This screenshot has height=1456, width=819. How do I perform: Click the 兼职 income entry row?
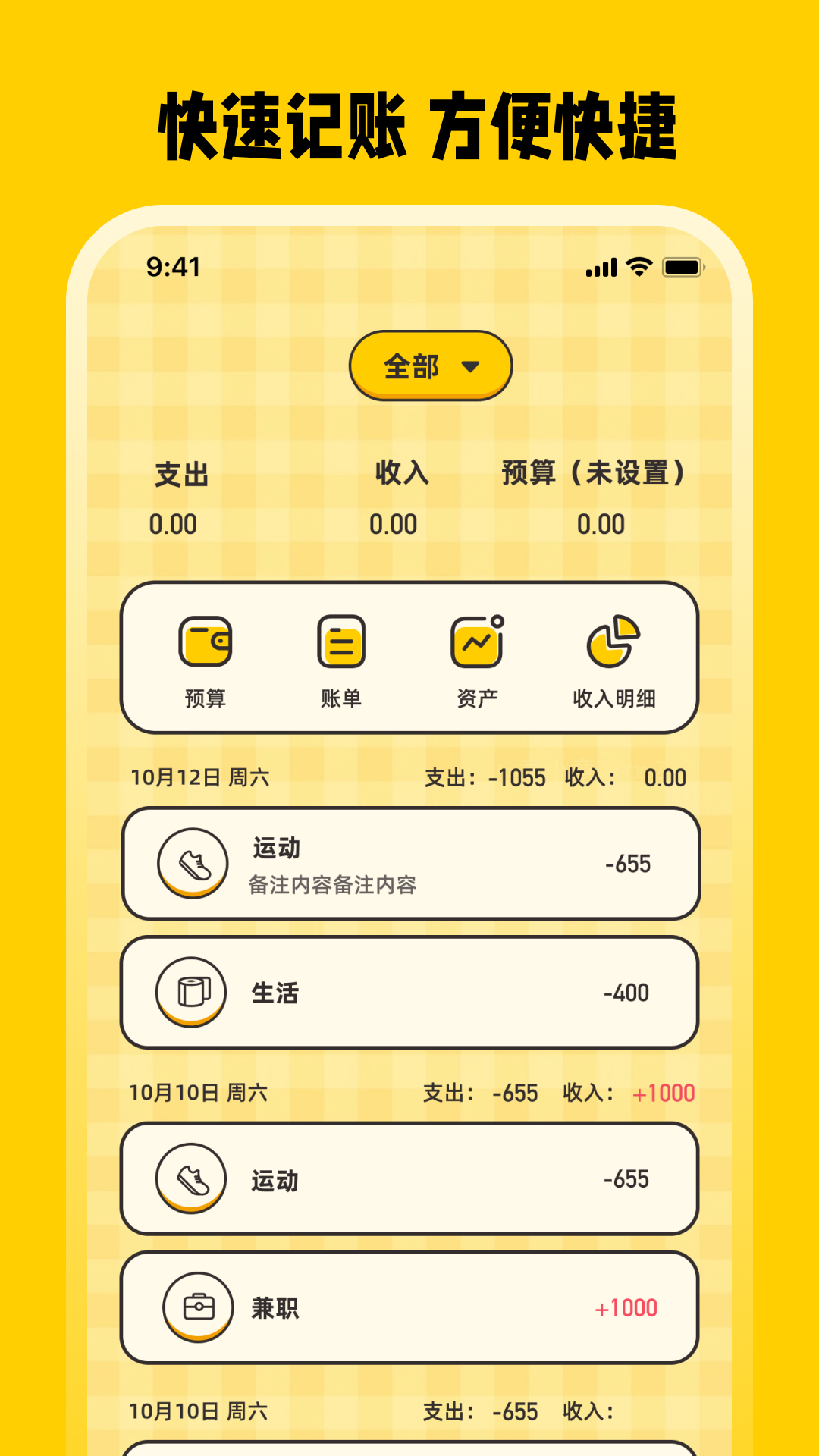(x=409, y=1307)
